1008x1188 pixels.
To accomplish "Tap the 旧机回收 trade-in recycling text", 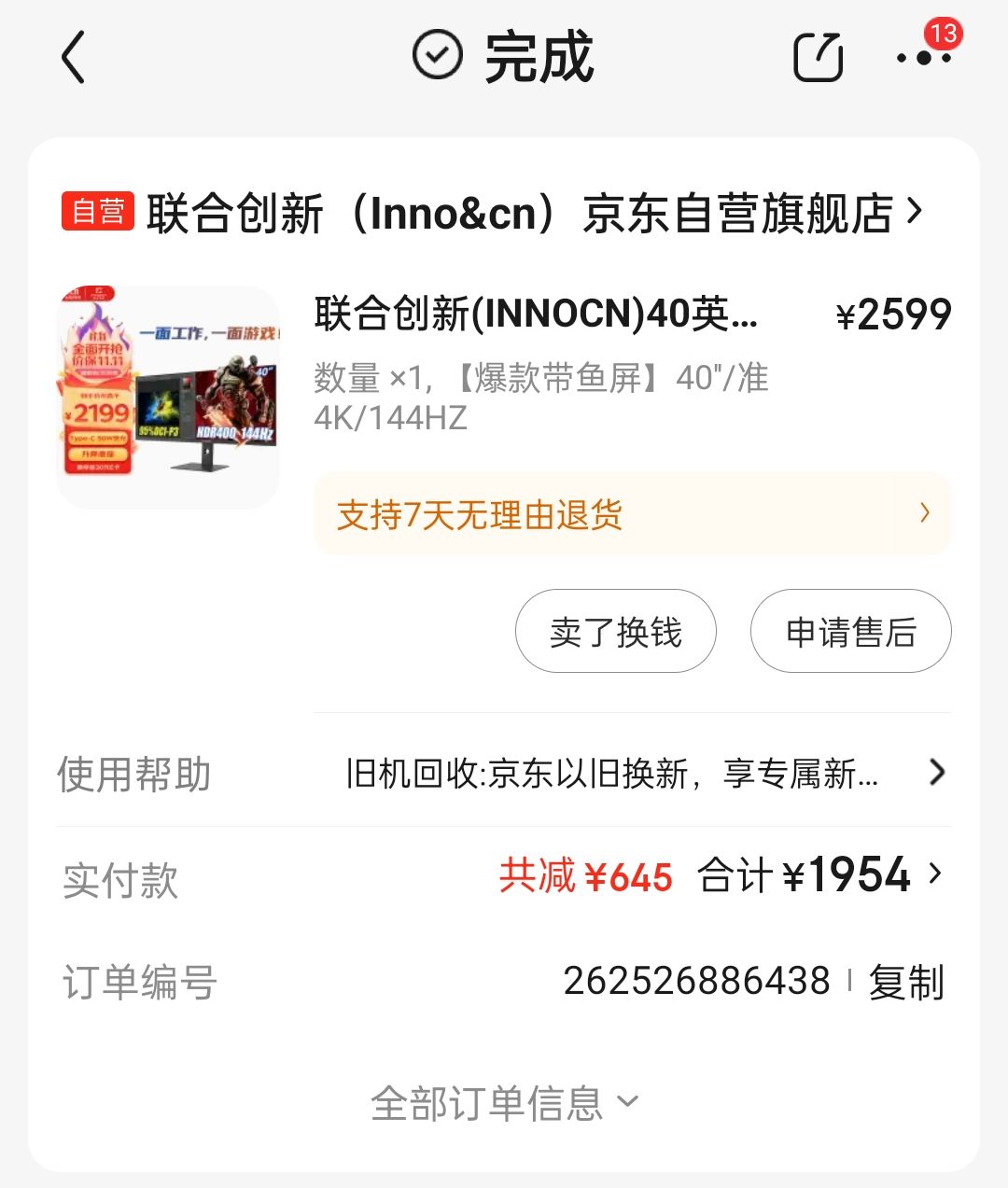I will [x=611, y=774].
